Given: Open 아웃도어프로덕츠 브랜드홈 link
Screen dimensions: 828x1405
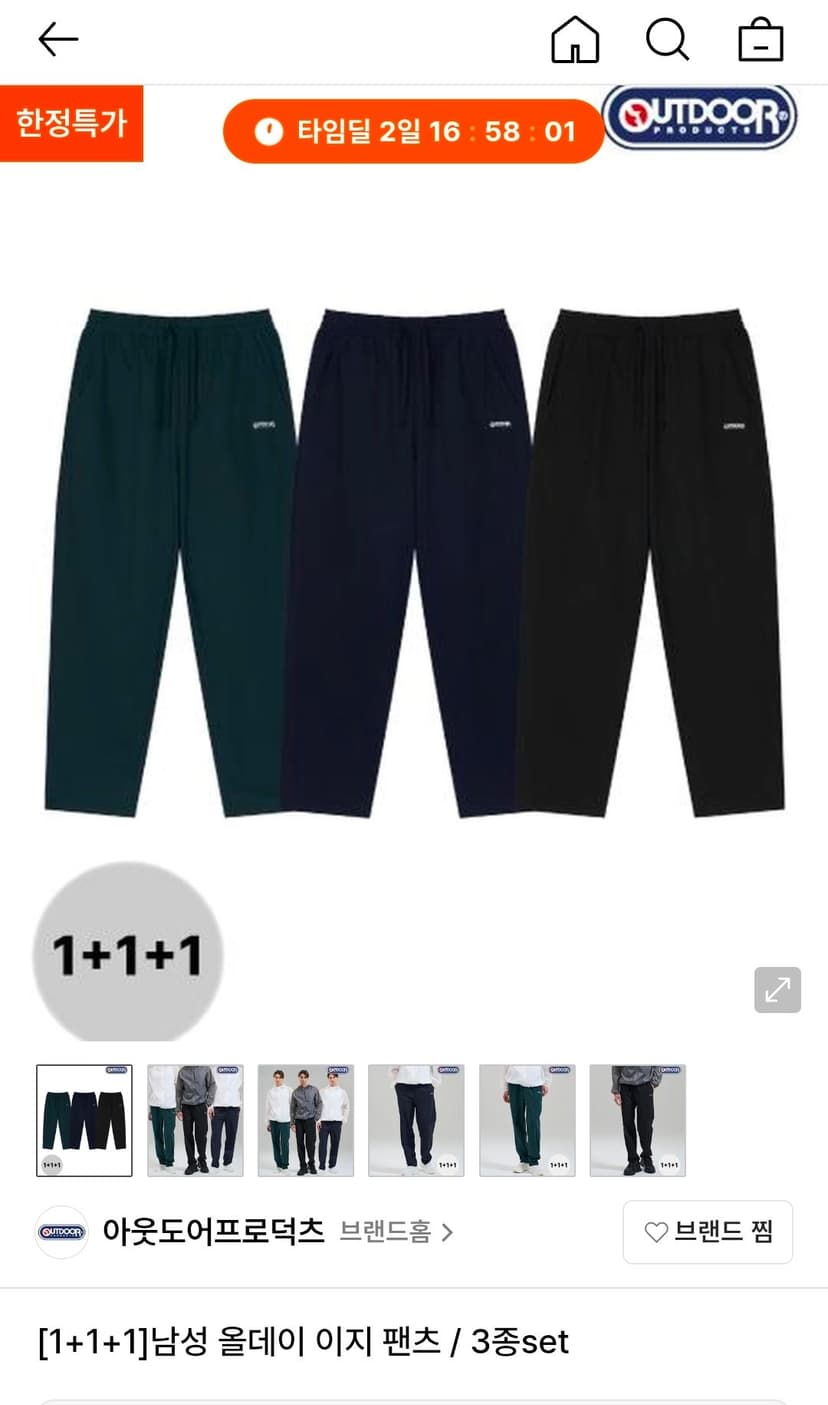Looking at the screenshot, I should (x=396, y=1231).
